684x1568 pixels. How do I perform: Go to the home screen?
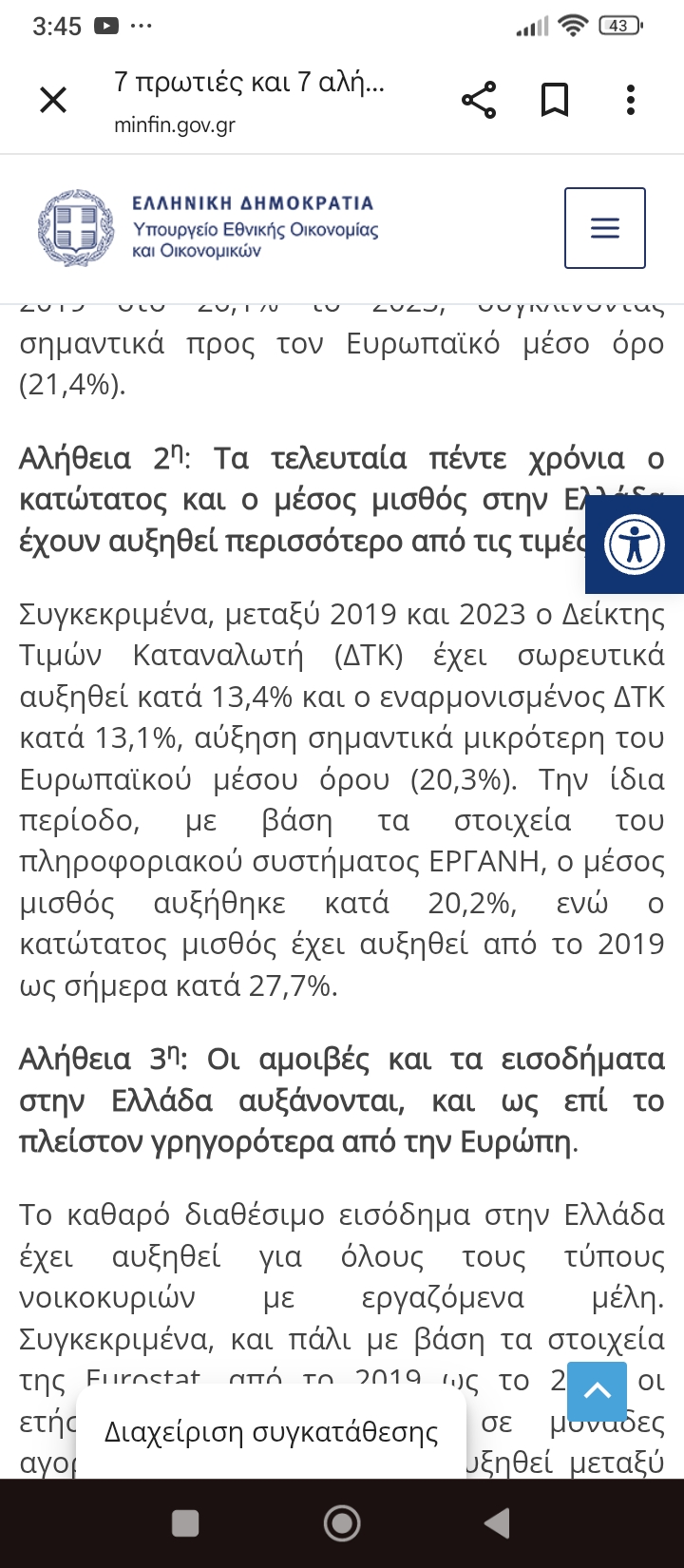coord(342,1523)
